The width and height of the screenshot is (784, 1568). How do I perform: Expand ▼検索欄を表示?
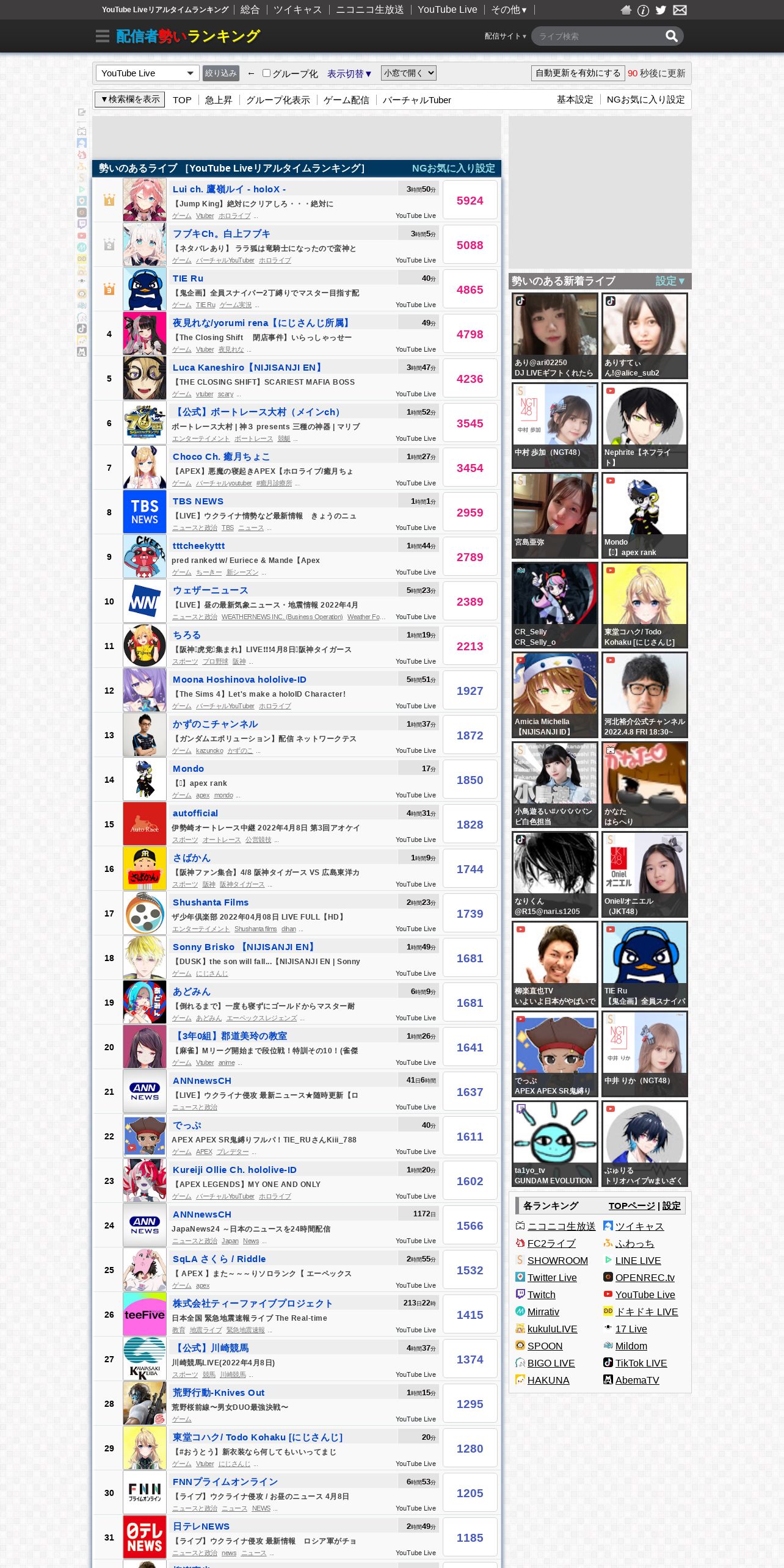130,100
